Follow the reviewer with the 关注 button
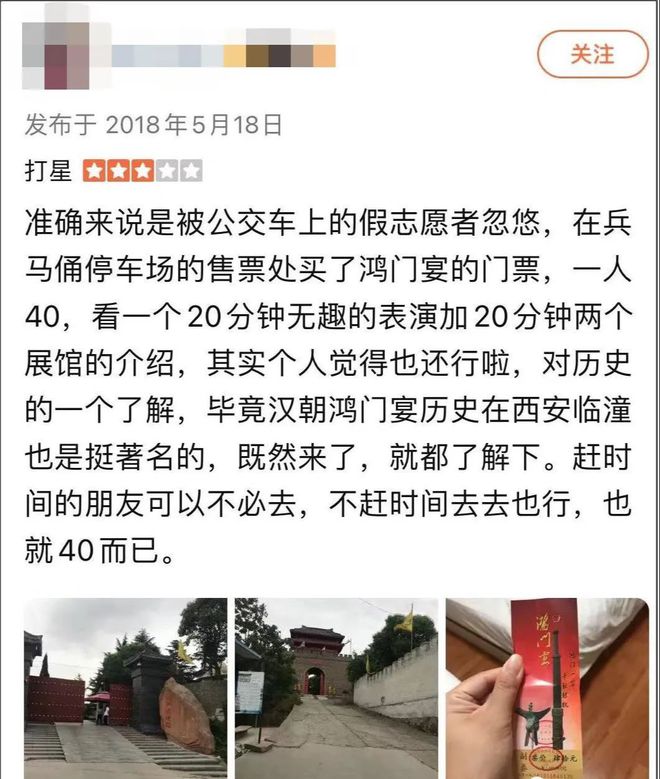660x779 pixels. tap(592, 54)
